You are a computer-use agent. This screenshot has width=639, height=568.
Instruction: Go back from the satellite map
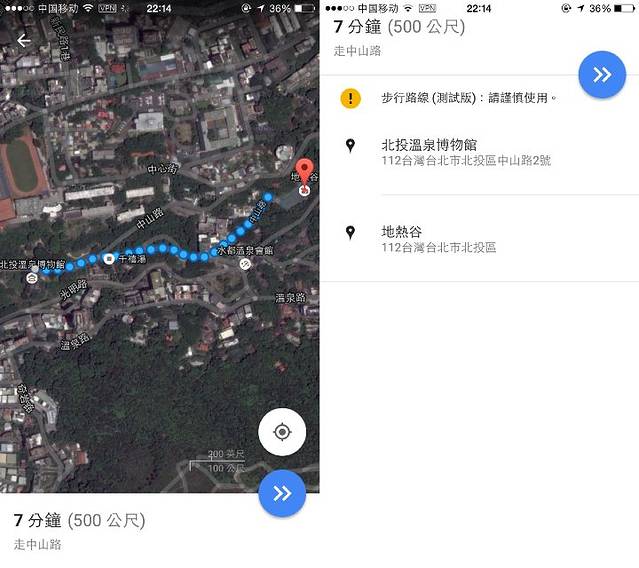[24, 41]
